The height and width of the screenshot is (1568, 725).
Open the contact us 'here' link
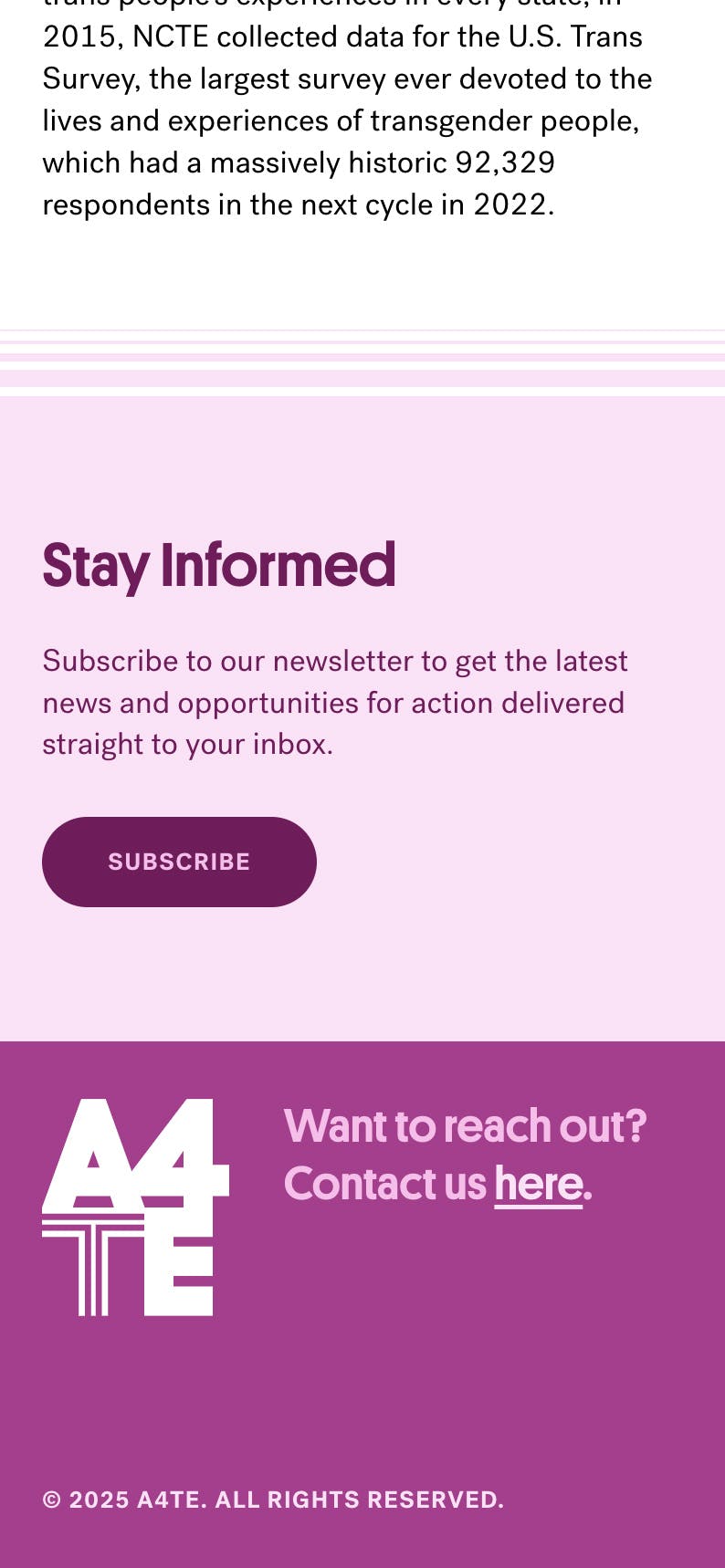(538, 1184)
